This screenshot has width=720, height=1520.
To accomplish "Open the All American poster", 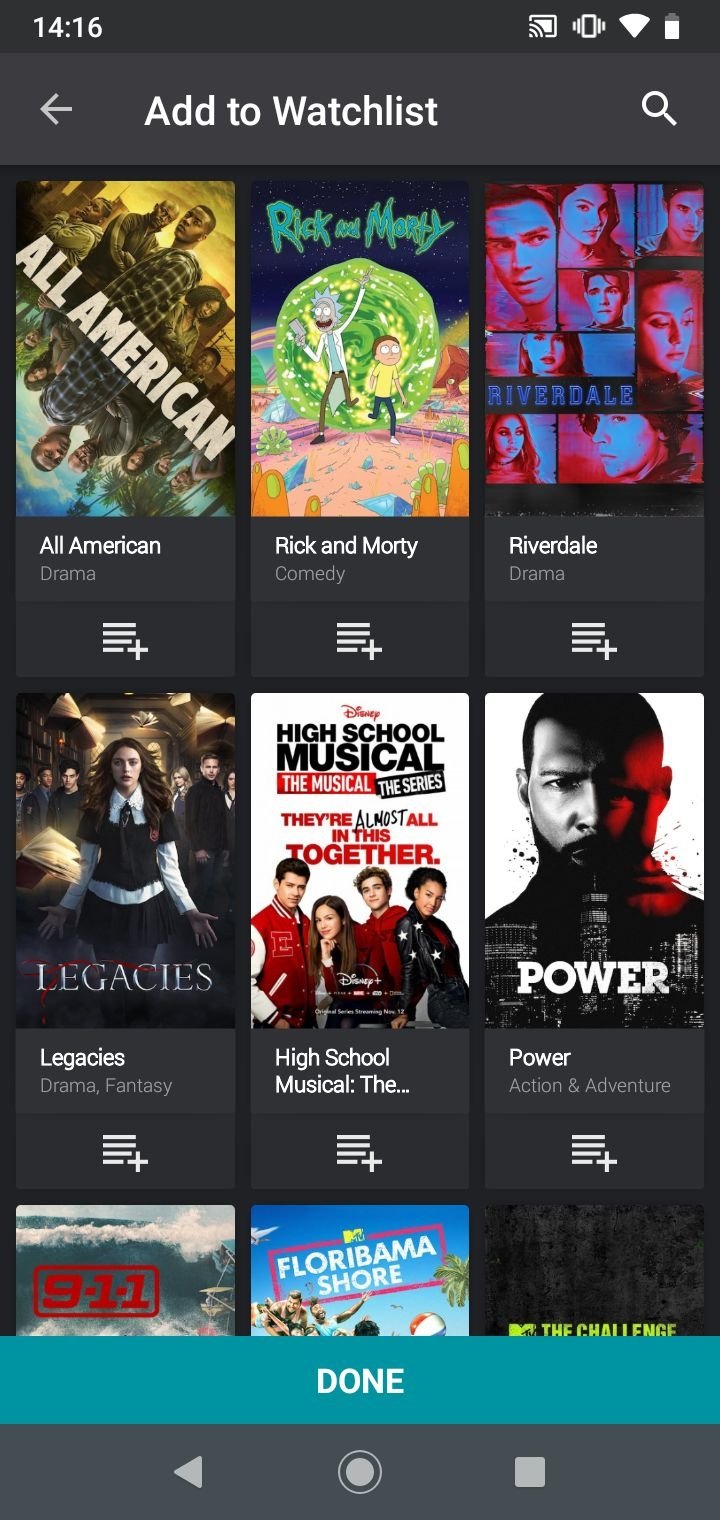I will (125, 348).
